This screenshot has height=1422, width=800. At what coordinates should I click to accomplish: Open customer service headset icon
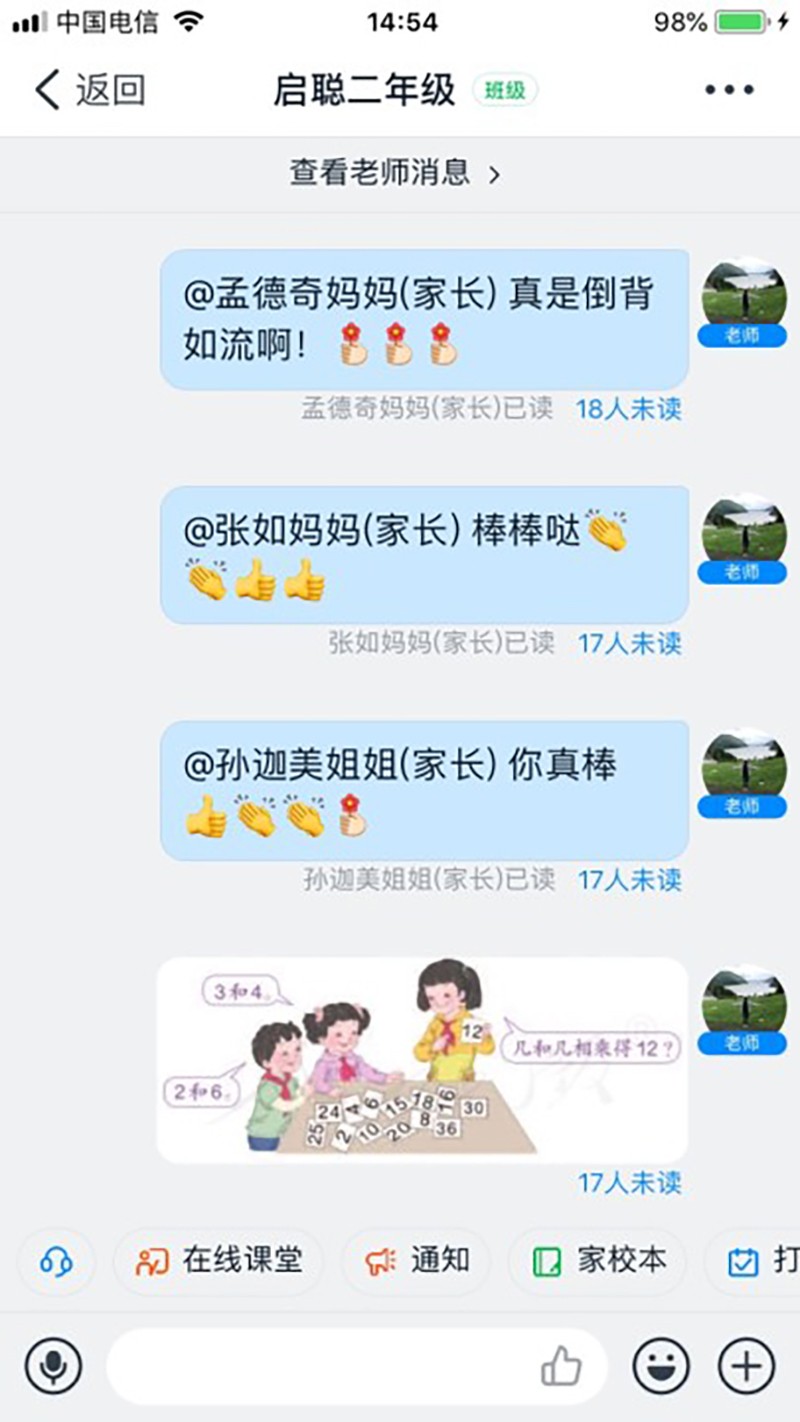tap(57, 1262)
